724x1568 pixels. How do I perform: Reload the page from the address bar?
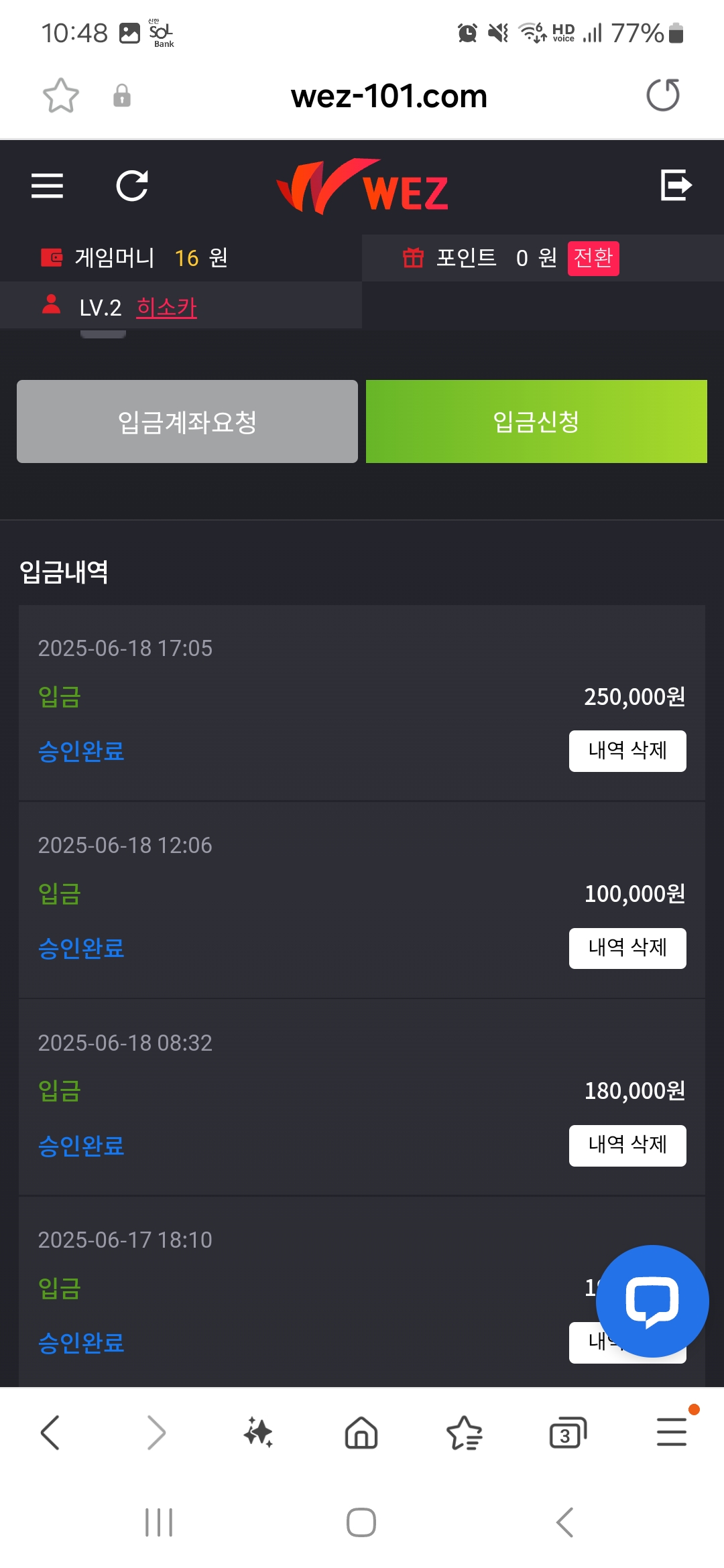click(663, 95)
